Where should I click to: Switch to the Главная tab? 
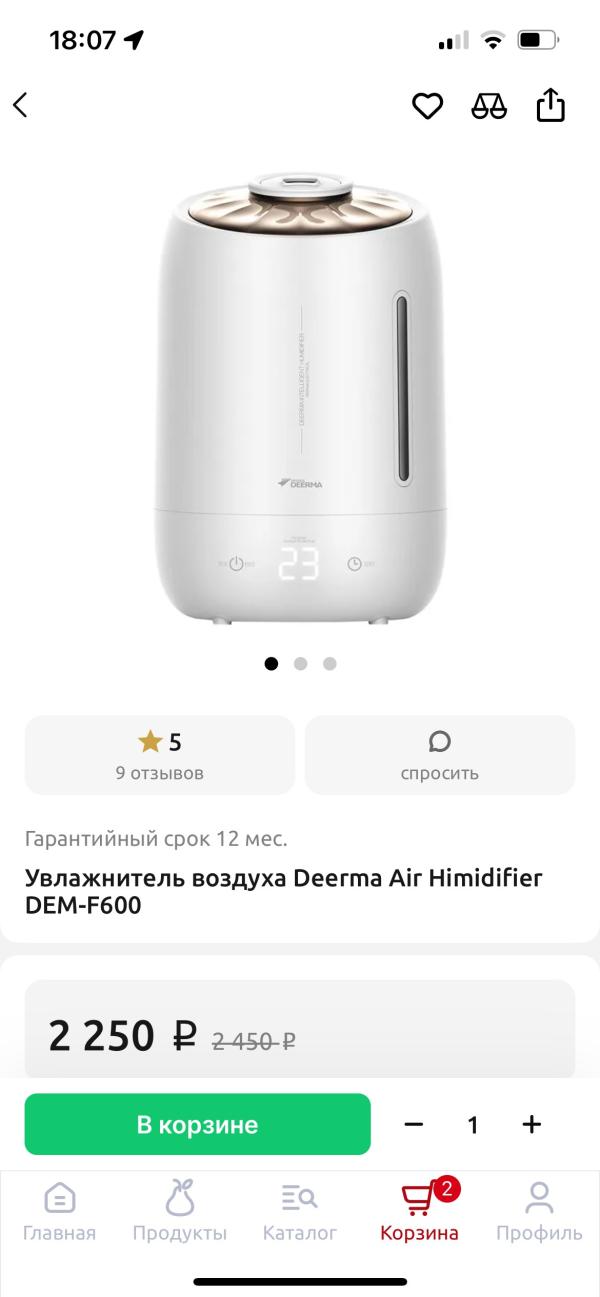(x=60, y=1210)
